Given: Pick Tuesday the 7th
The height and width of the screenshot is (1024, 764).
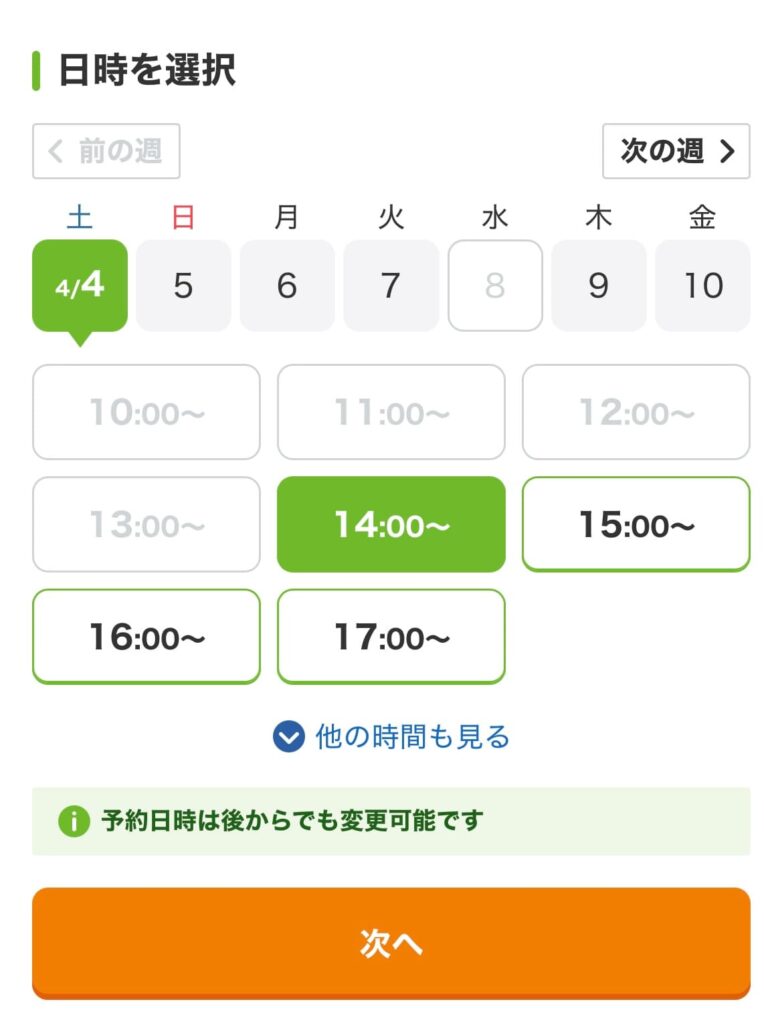Looking at the screenshot, I should point(391,285).
